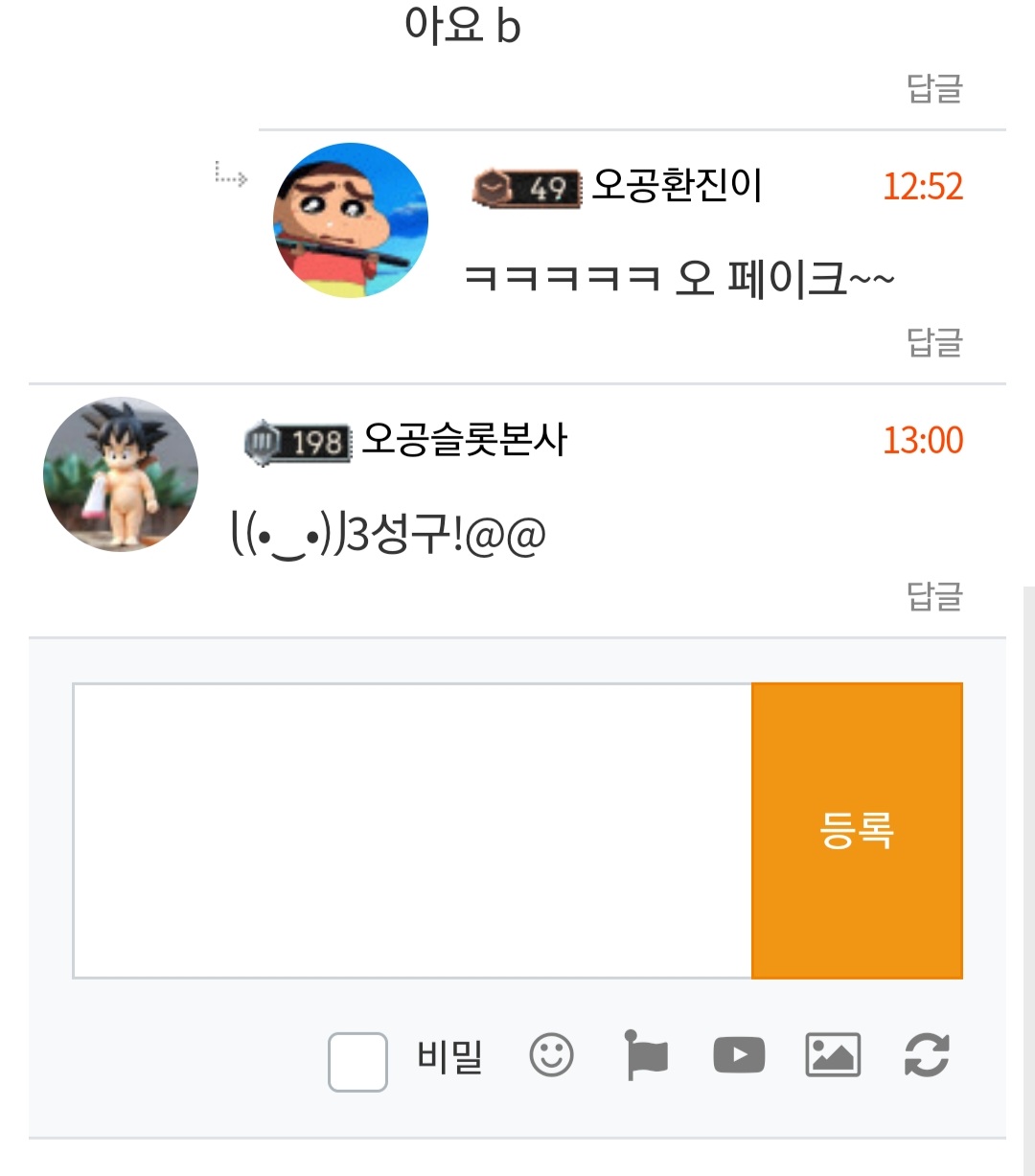This screenshot has height=1176, width=1035.
Task: Attach an image to the comment
Action: [x=833, y=1055]
